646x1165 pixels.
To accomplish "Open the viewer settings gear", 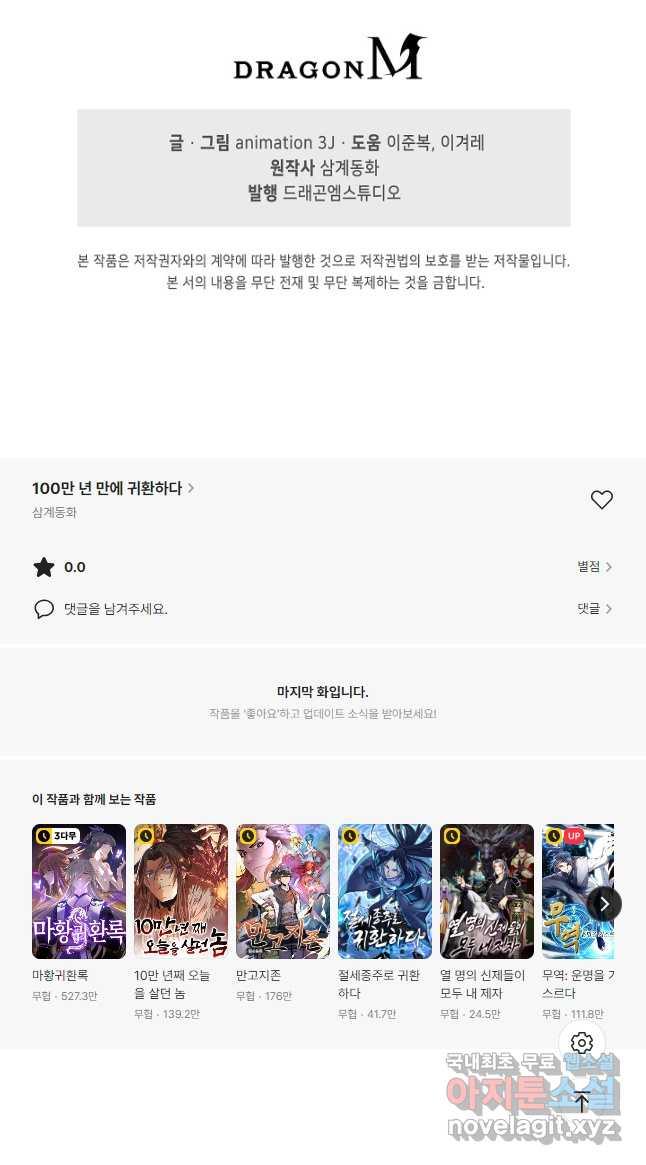I will pos(582,1043).
